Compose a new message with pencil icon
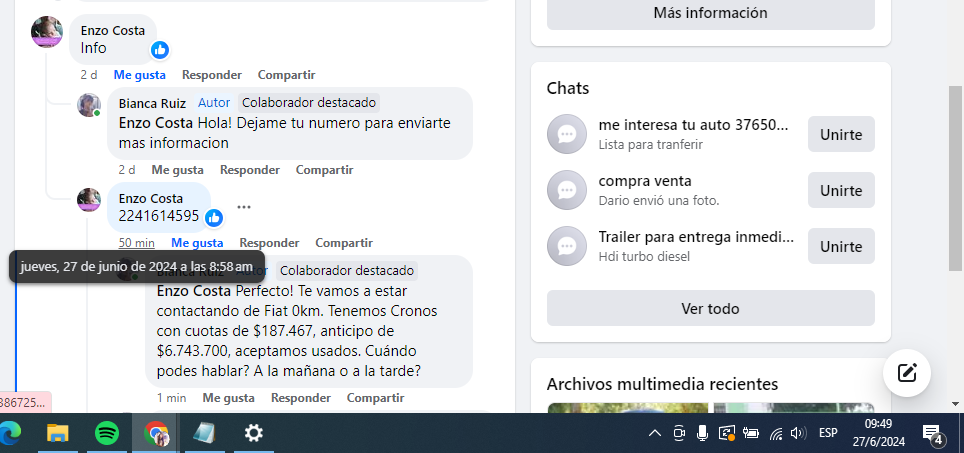Viewport: 964px width, 453px height. [x=907, y=373]
